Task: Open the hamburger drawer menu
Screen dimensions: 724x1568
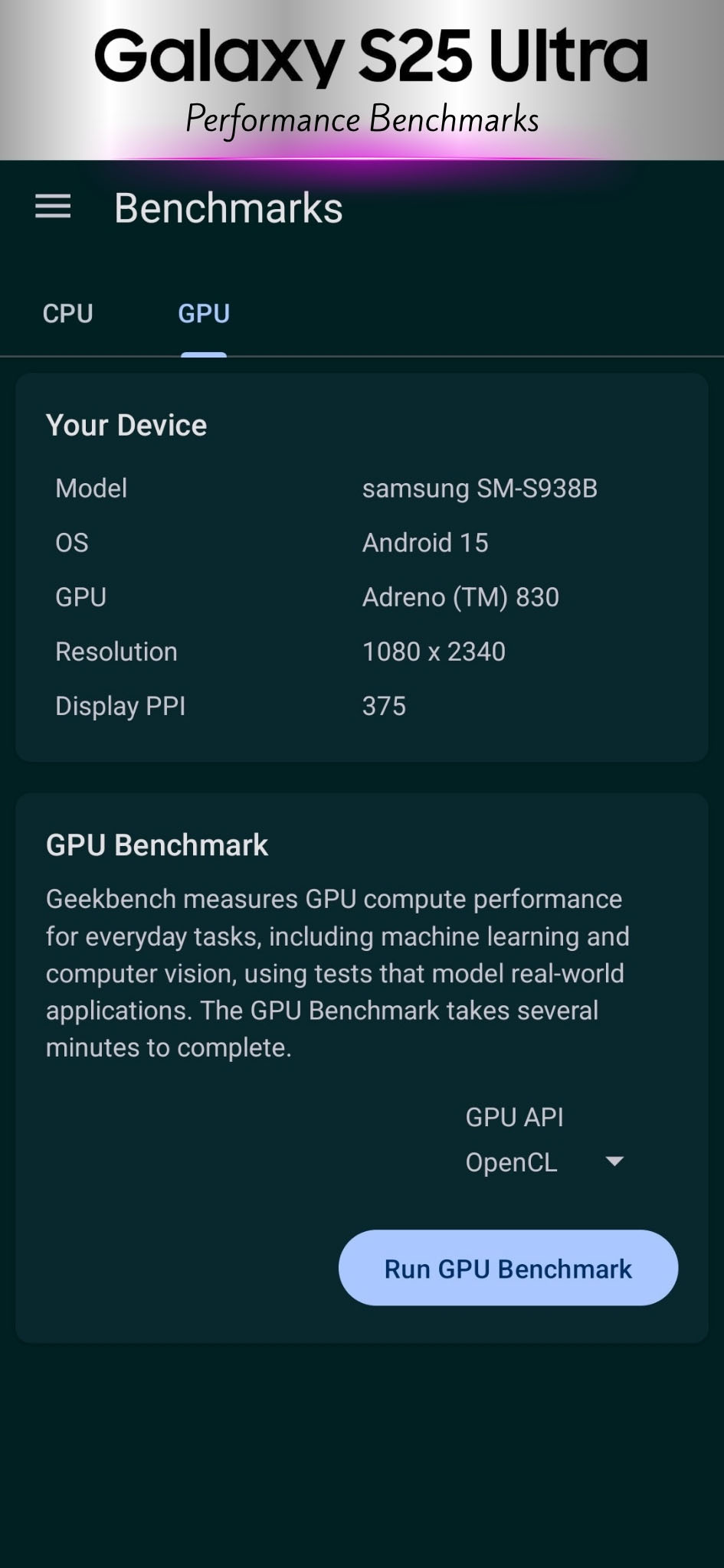Action: pos(53,207)
